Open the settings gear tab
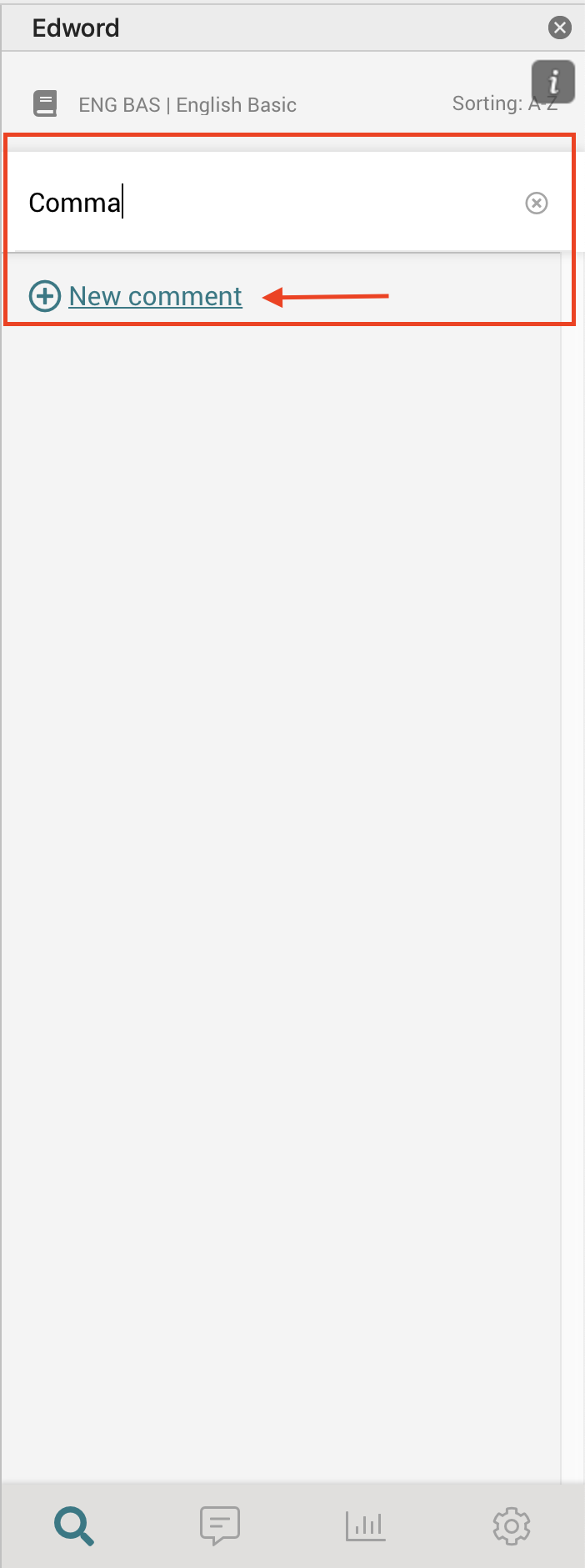Viewport: 585px width, 1568px height. pos(512,1526)
